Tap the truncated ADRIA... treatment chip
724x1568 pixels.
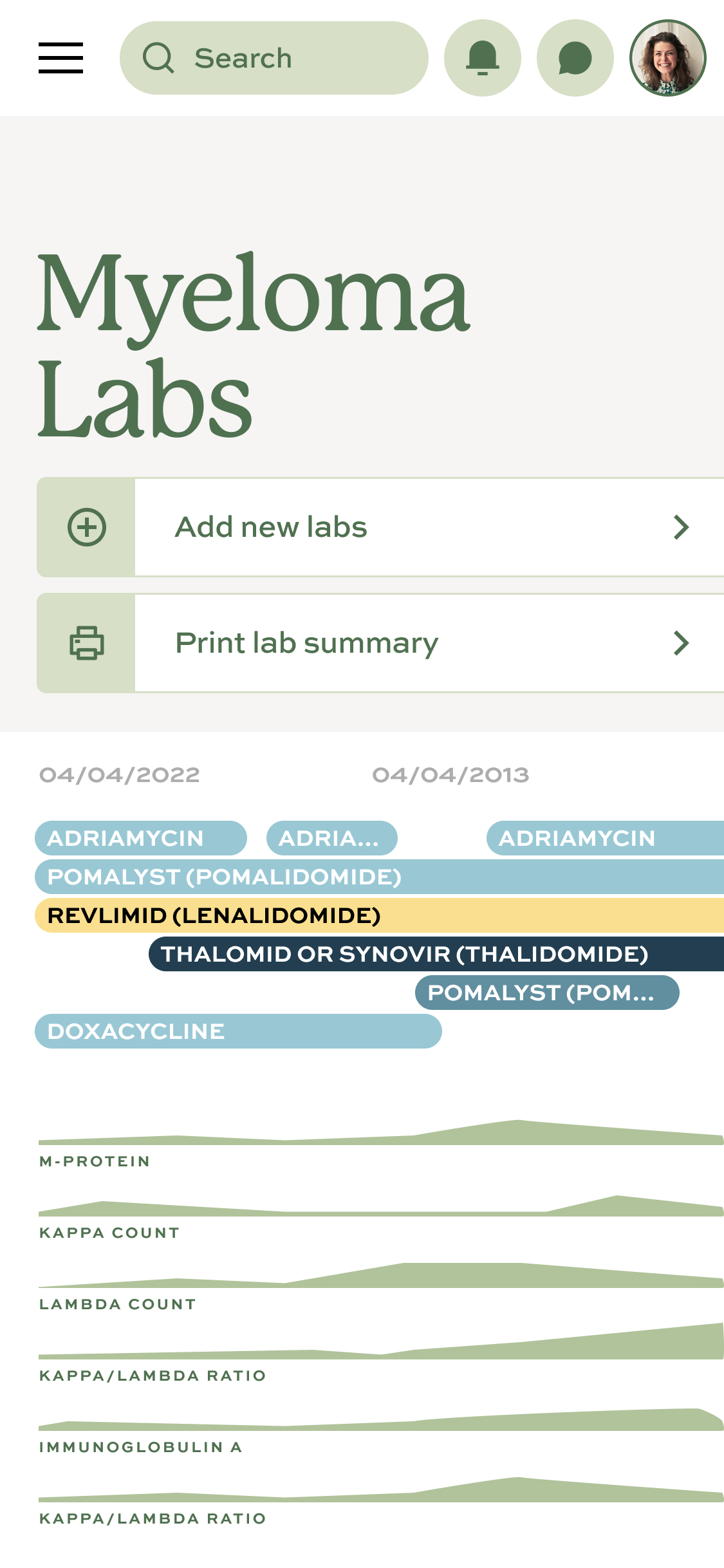click(x=331, y=838)
